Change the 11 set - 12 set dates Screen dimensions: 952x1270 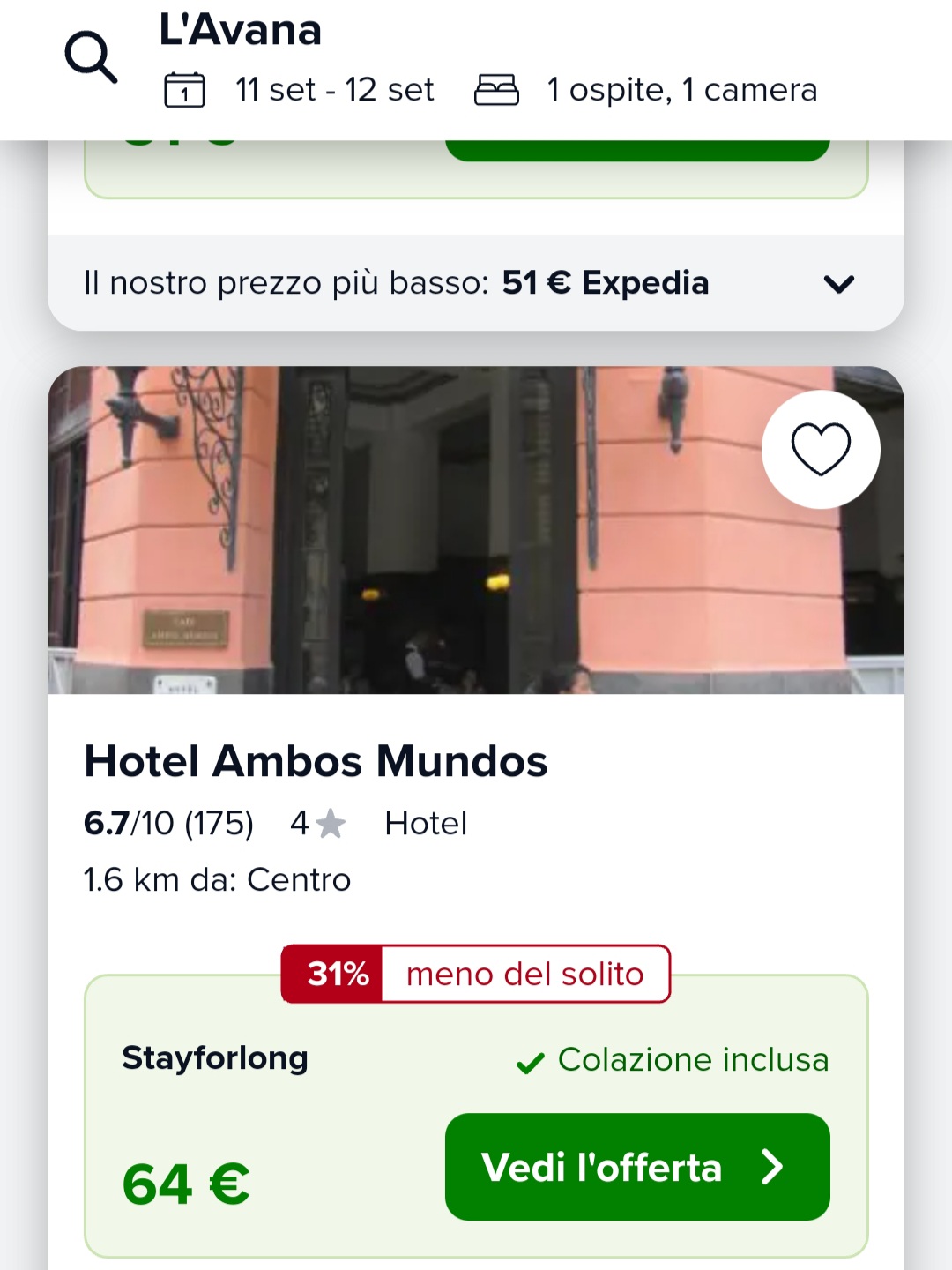coord(334,90)
